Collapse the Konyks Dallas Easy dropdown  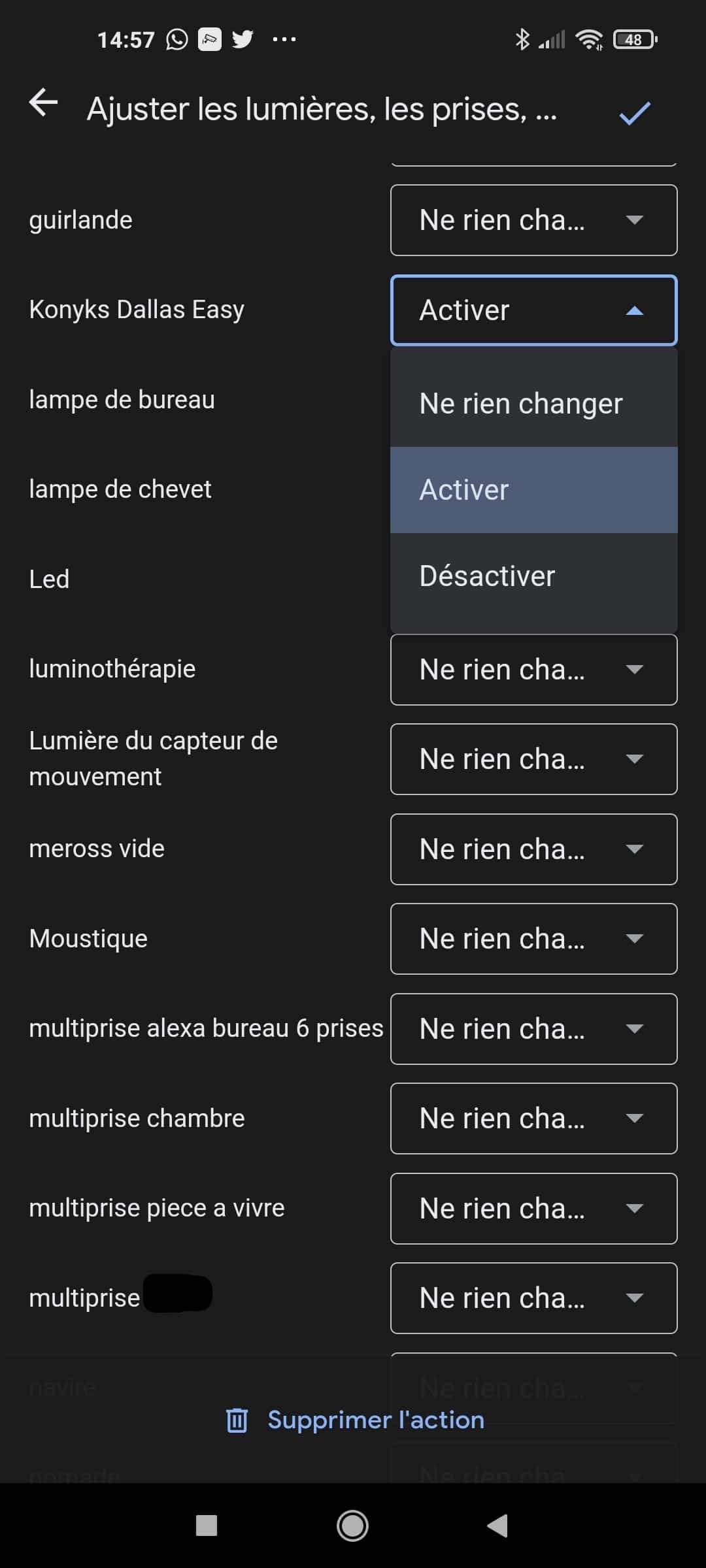click(533, 310)
